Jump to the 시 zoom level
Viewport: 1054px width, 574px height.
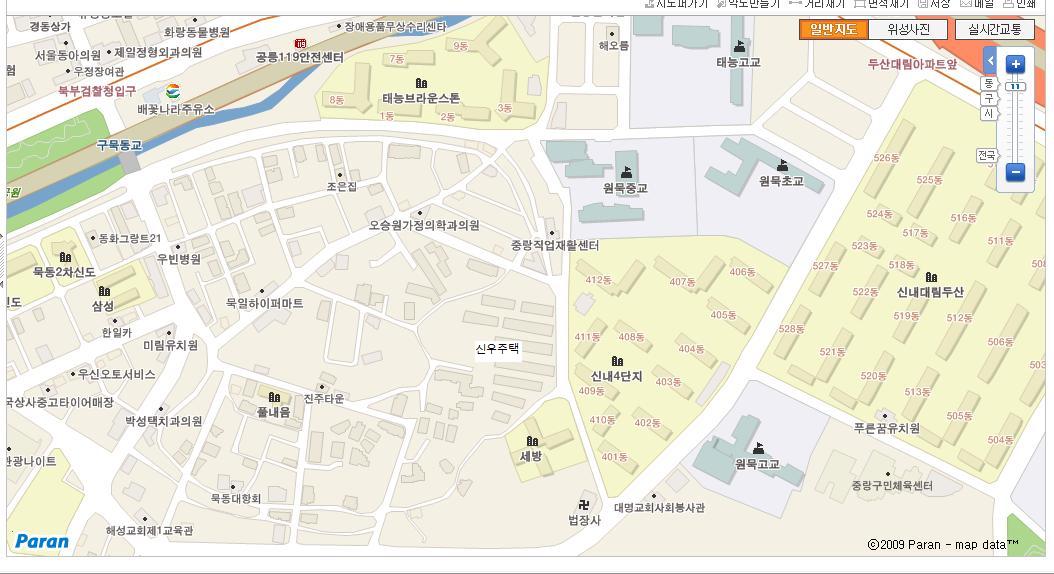point(989,113)
